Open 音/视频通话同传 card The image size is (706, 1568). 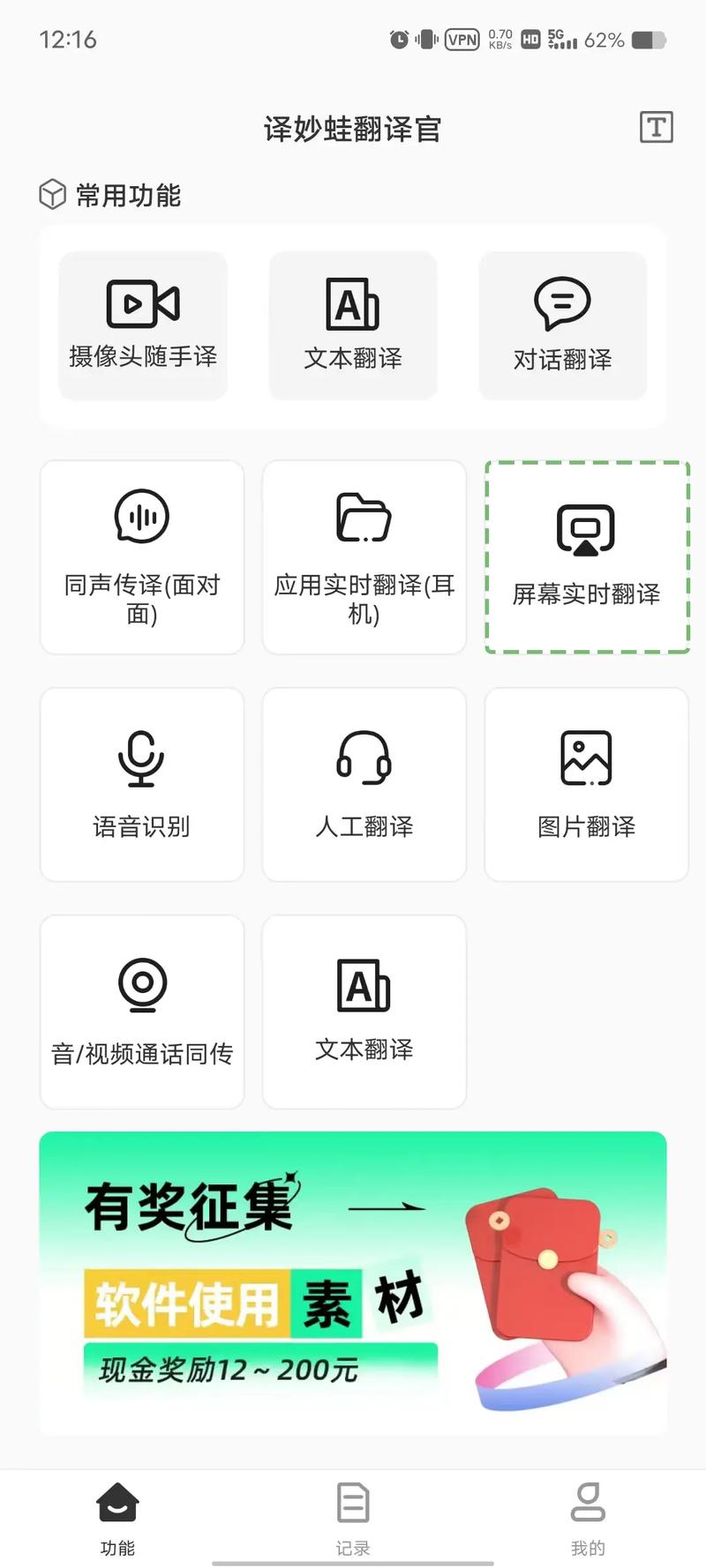[142, 1012]
